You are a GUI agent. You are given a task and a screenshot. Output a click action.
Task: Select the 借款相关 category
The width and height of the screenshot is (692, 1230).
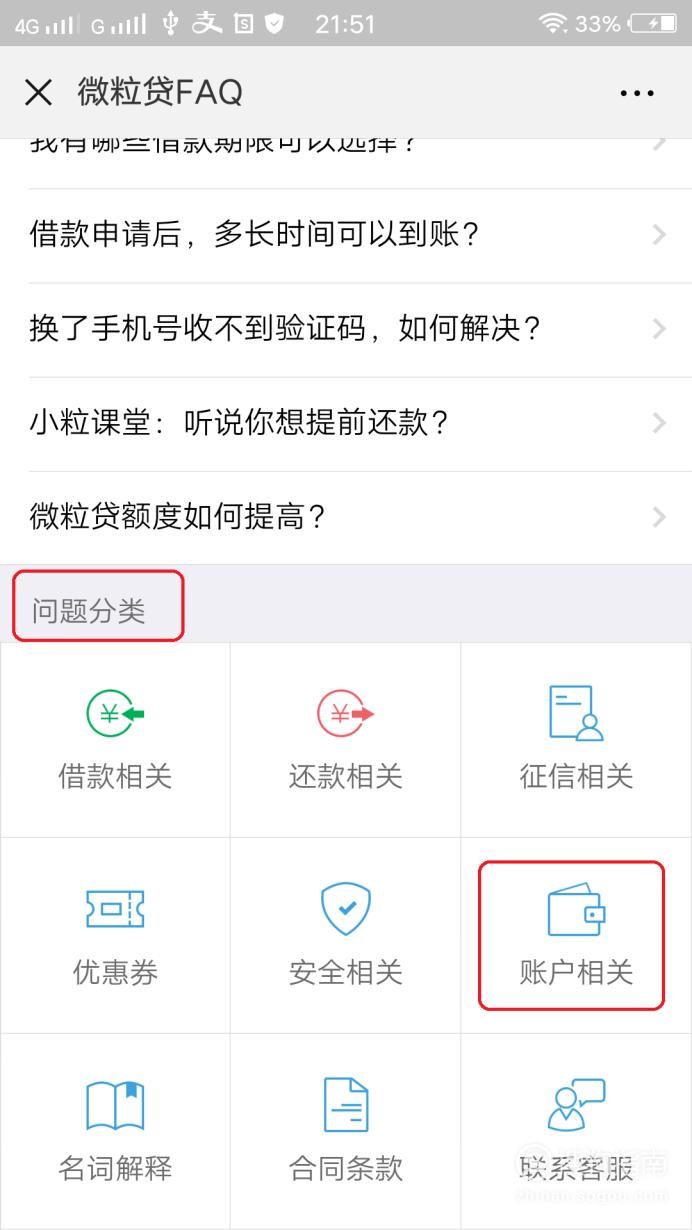115,740
